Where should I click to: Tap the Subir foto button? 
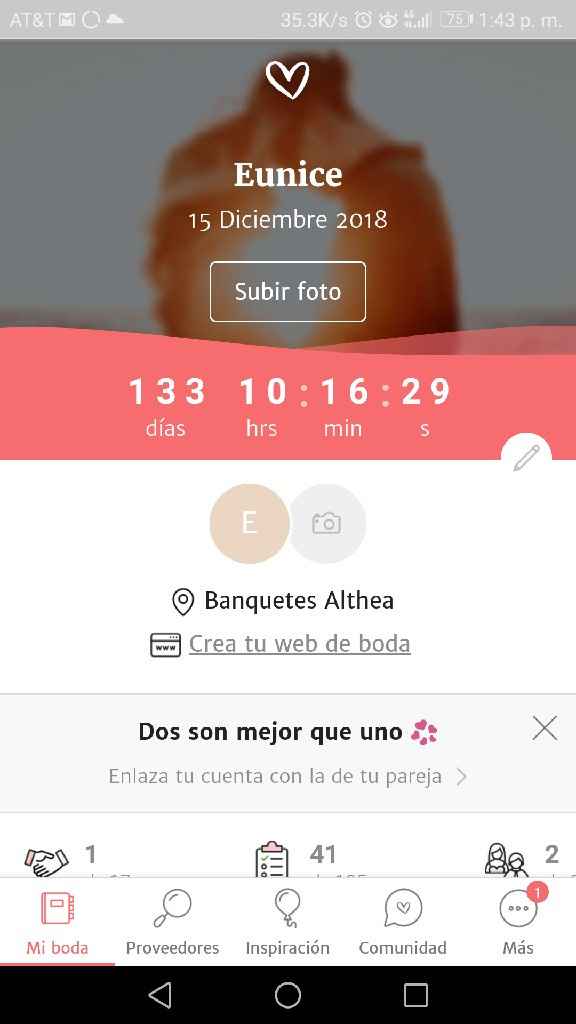pos(287,291)
